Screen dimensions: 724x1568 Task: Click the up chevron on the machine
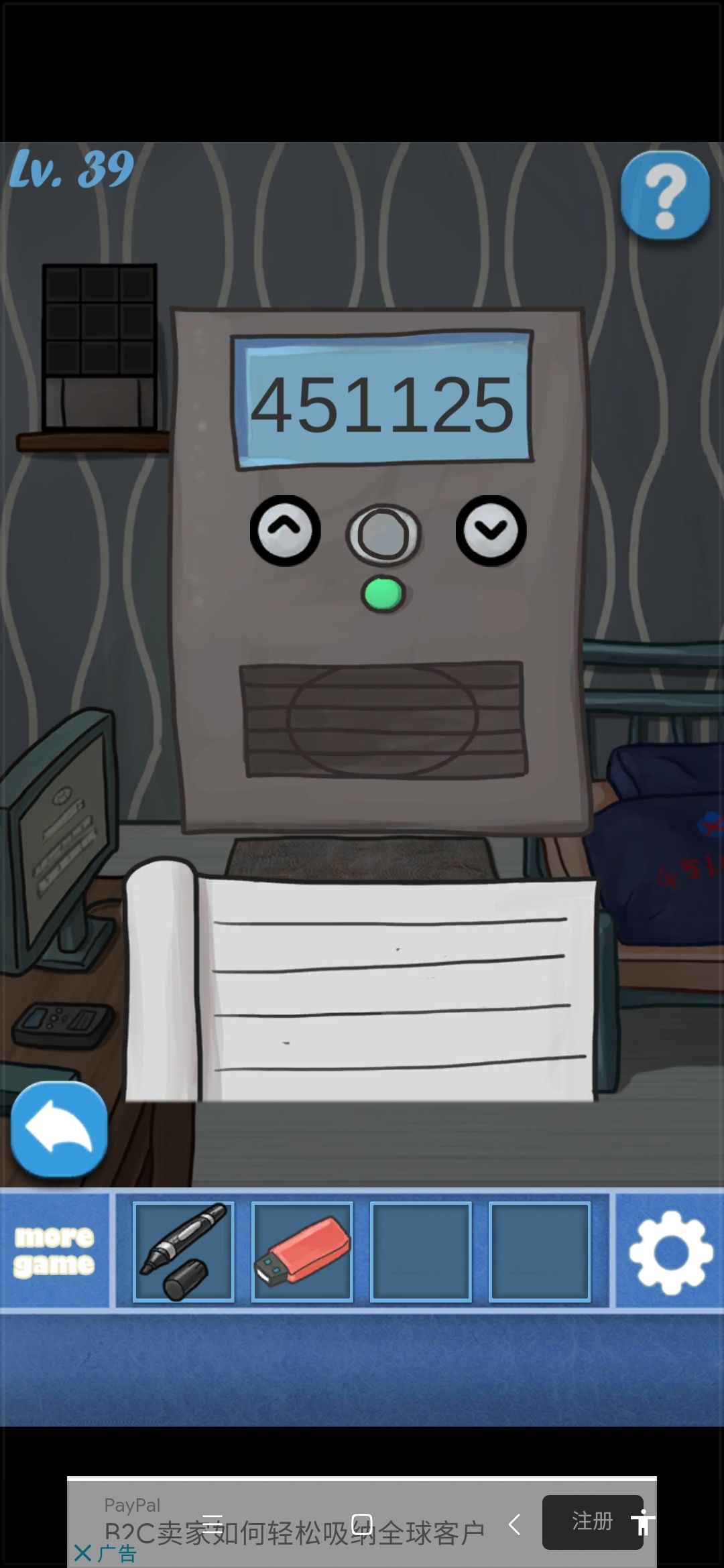pos(285,530)
